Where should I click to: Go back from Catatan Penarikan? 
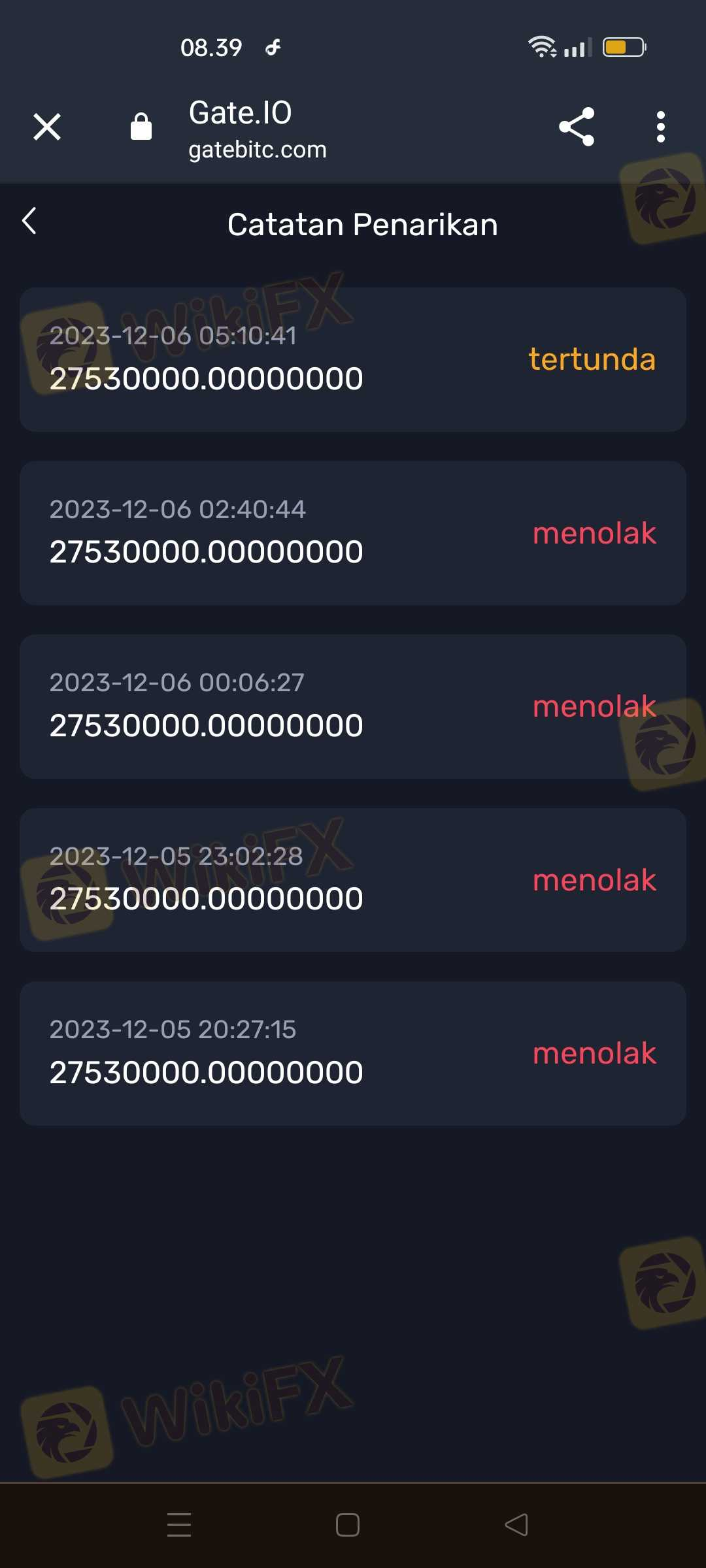29,221
